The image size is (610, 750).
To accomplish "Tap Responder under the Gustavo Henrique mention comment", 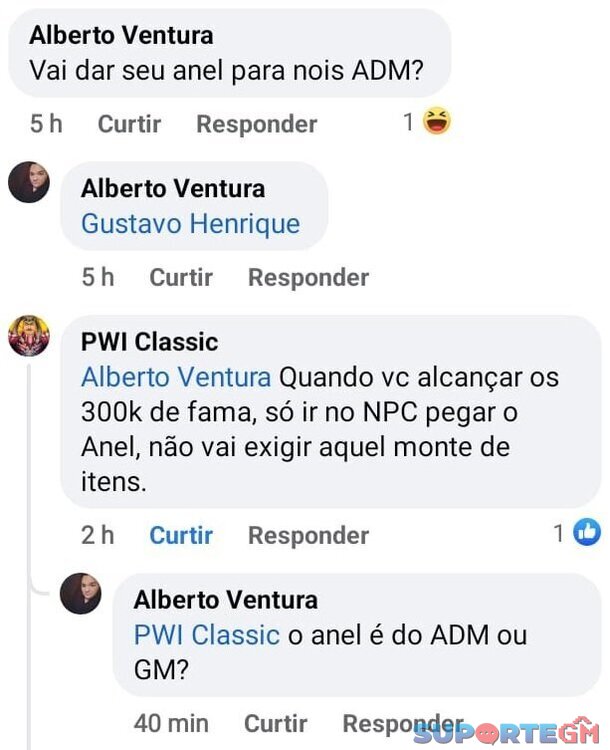I will [x=308, y=277].
